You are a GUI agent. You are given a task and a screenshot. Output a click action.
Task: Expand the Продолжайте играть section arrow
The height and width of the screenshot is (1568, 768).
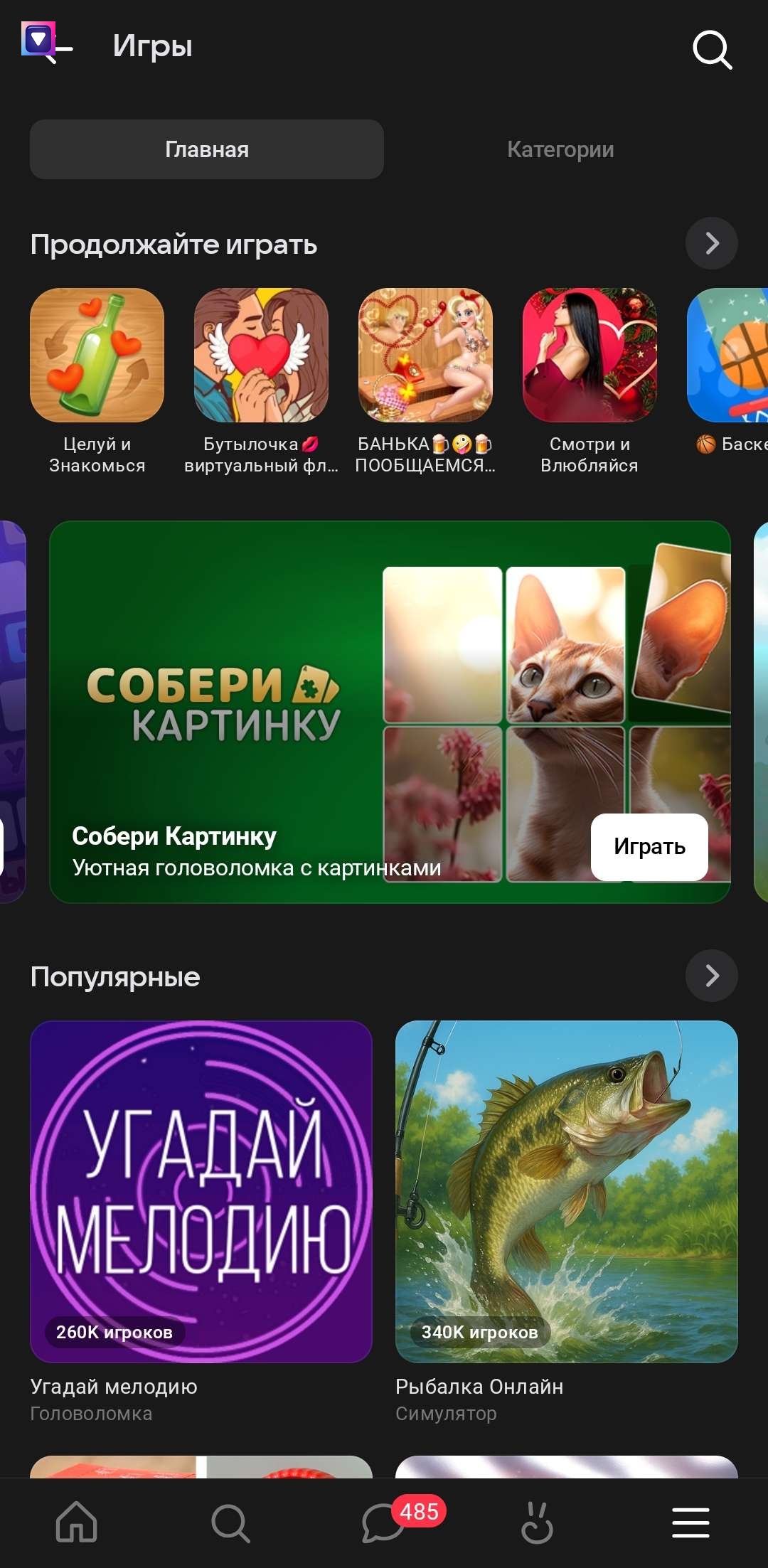click(711, 243)
